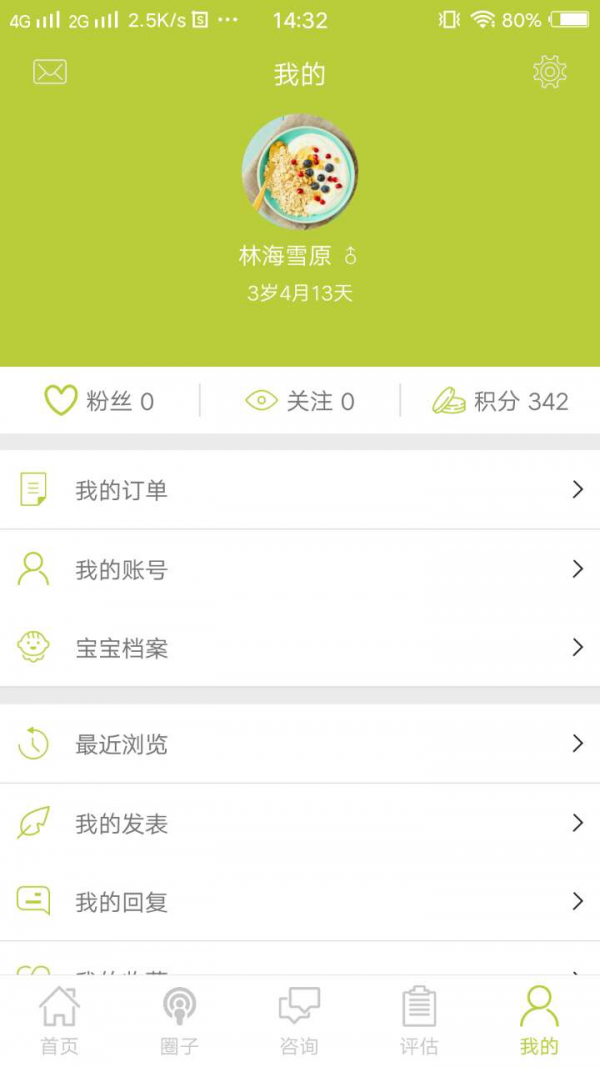Image resolution: width=600 pixels, height=1067 pixels.
Task: Select the 评估 tab
Action: coord(419,1020)
